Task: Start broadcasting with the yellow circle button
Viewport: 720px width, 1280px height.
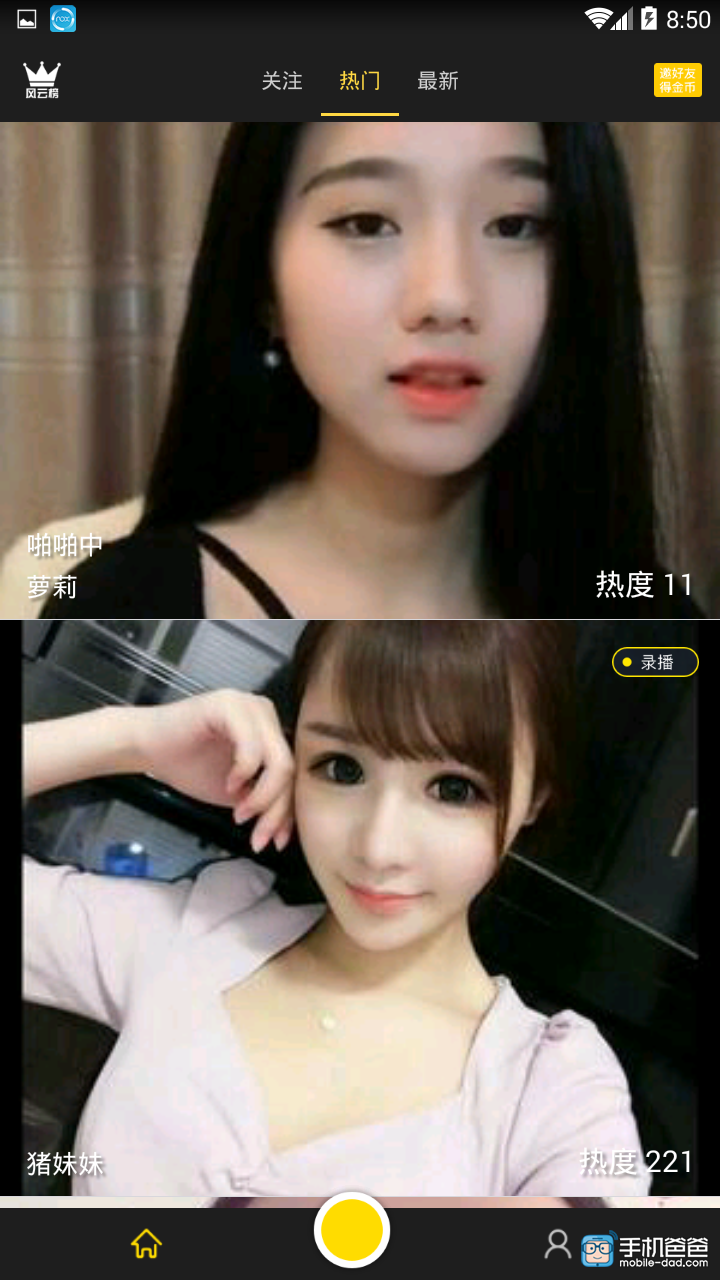Action: tap(352, 1230)
